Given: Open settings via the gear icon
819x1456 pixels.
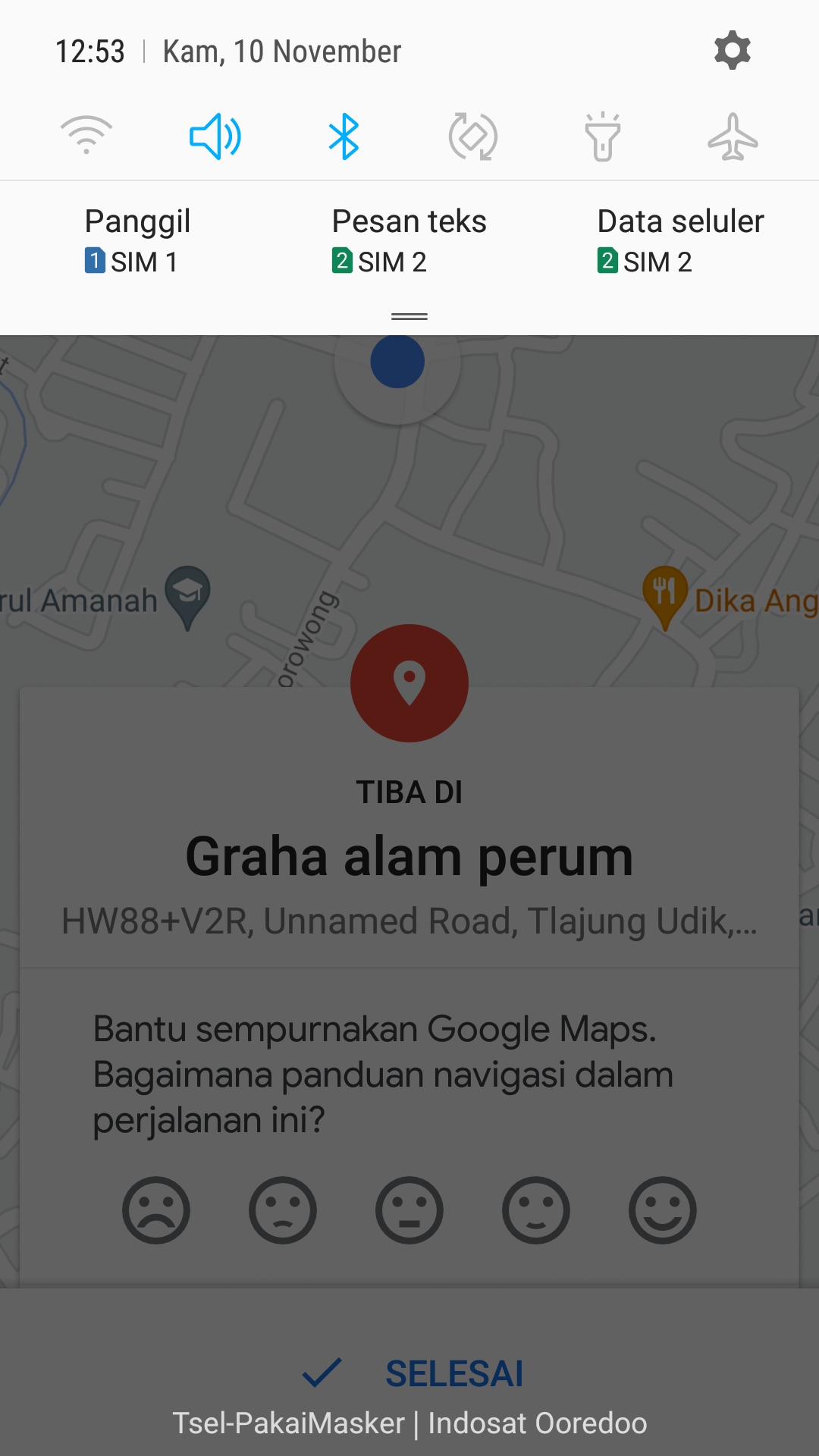Looking at the screenshot, I should click(x=732, y=51).
